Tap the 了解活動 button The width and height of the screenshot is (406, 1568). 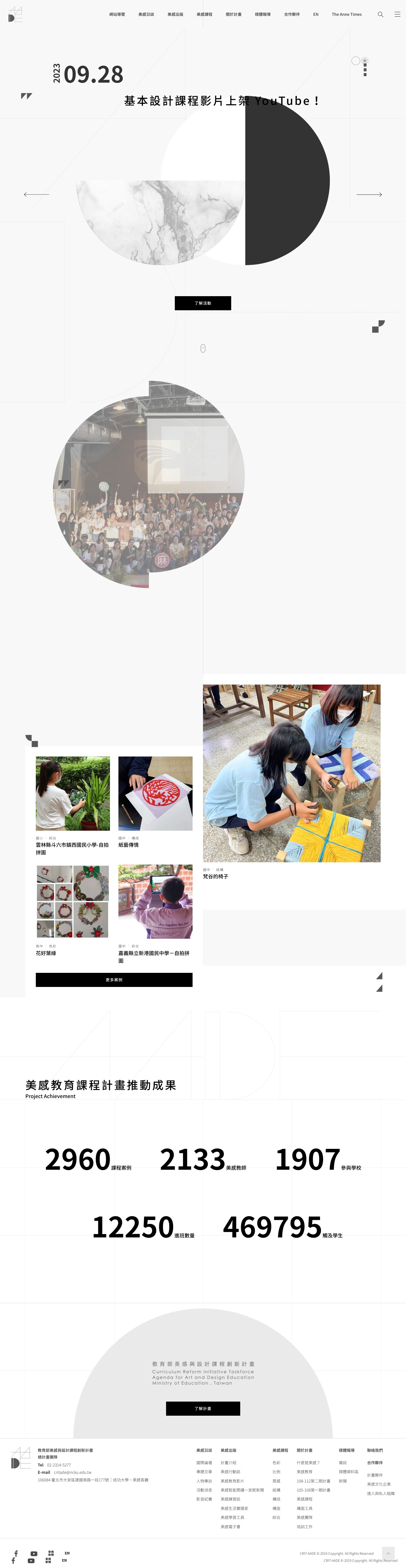pos(203,303)
